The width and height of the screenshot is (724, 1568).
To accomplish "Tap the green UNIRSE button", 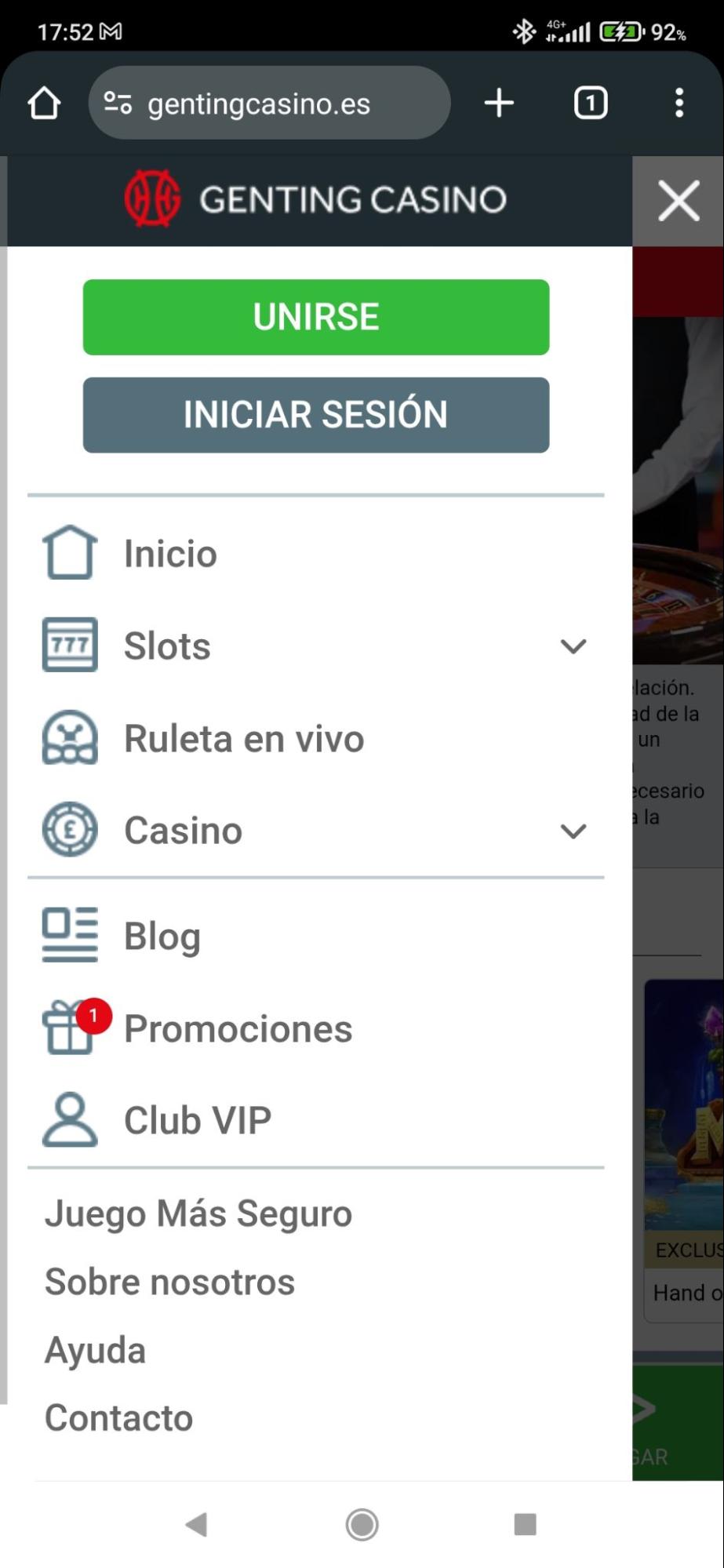I will (316, 317).
